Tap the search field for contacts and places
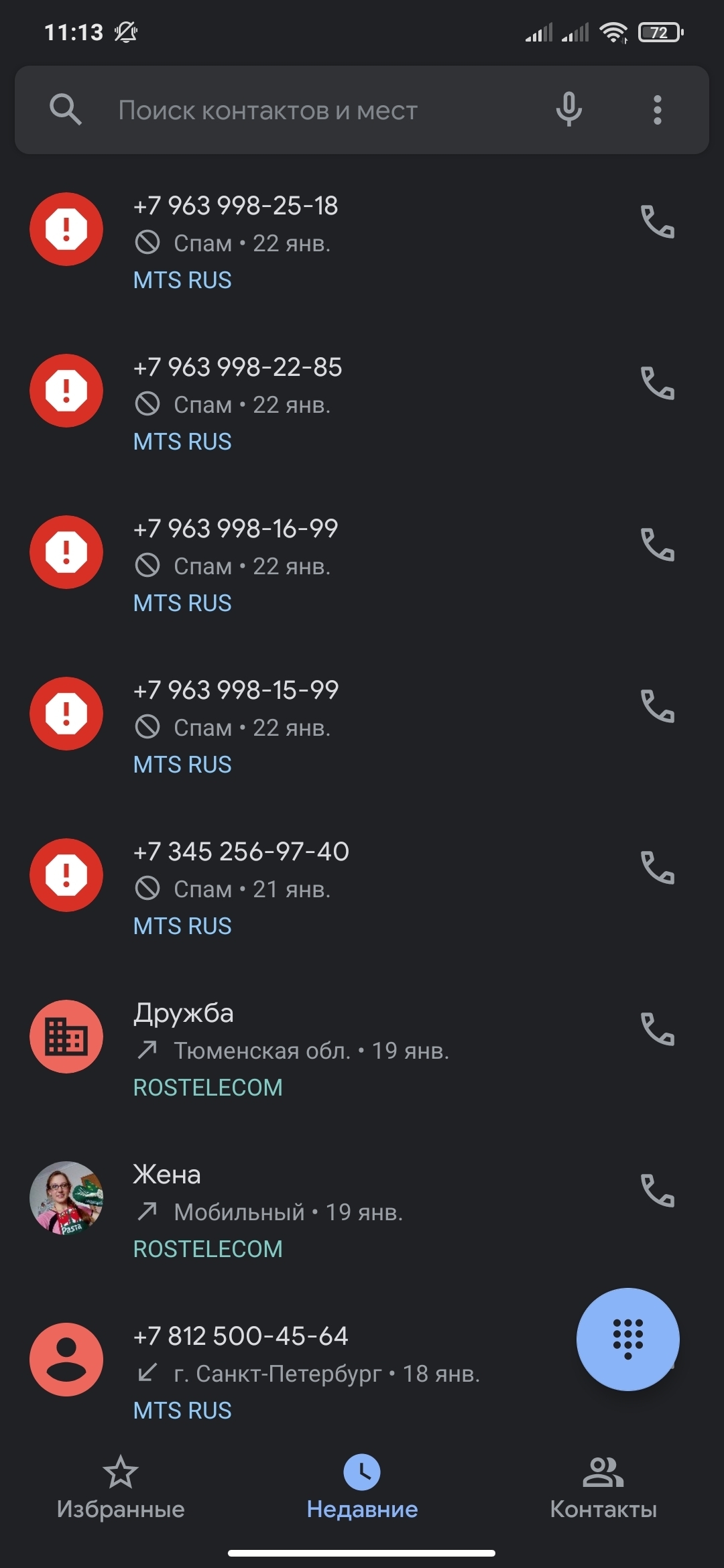Viewport: 724px width, 1568px height. (x=302, y=111)
